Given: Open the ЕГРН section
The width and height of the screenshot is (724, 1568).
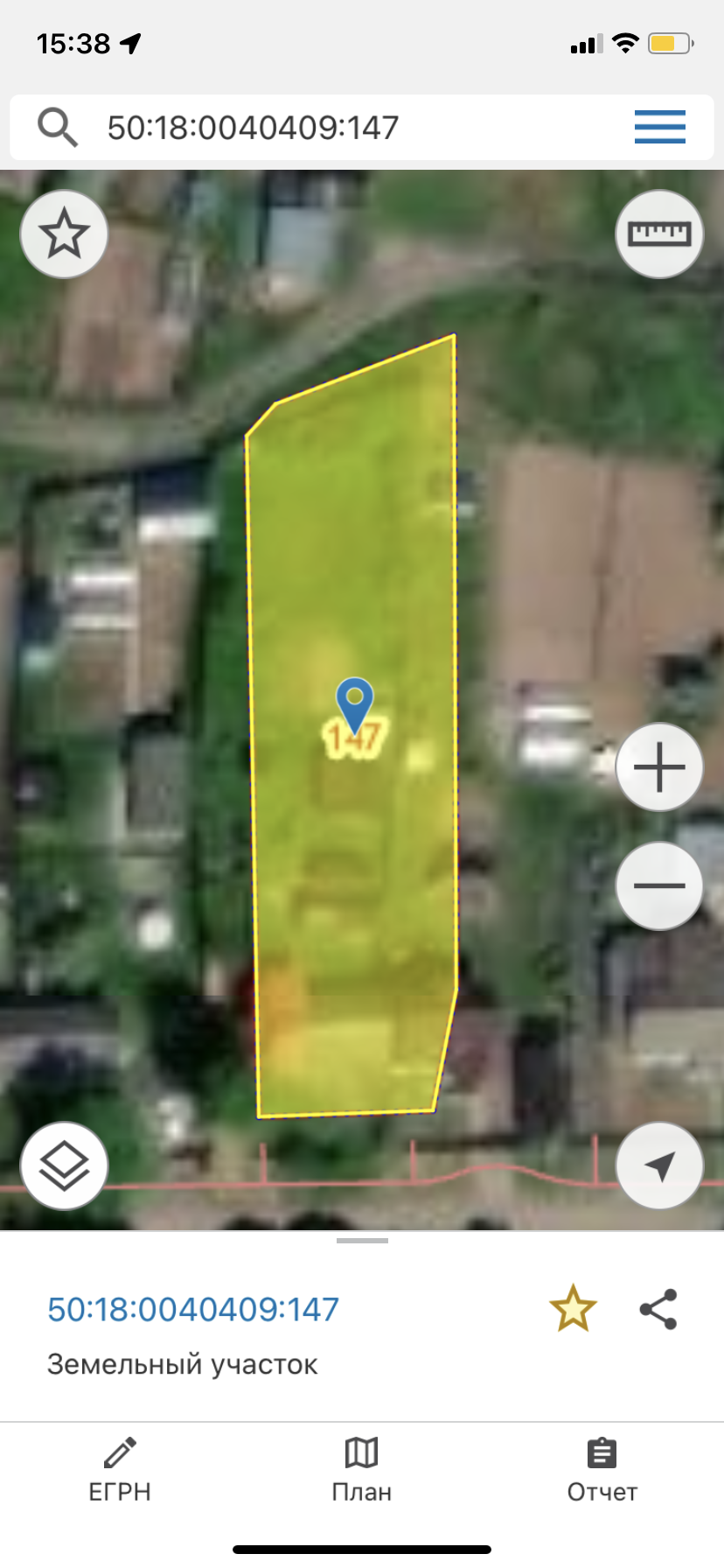Looking at the screenshot, I should tap(120, 1469).
